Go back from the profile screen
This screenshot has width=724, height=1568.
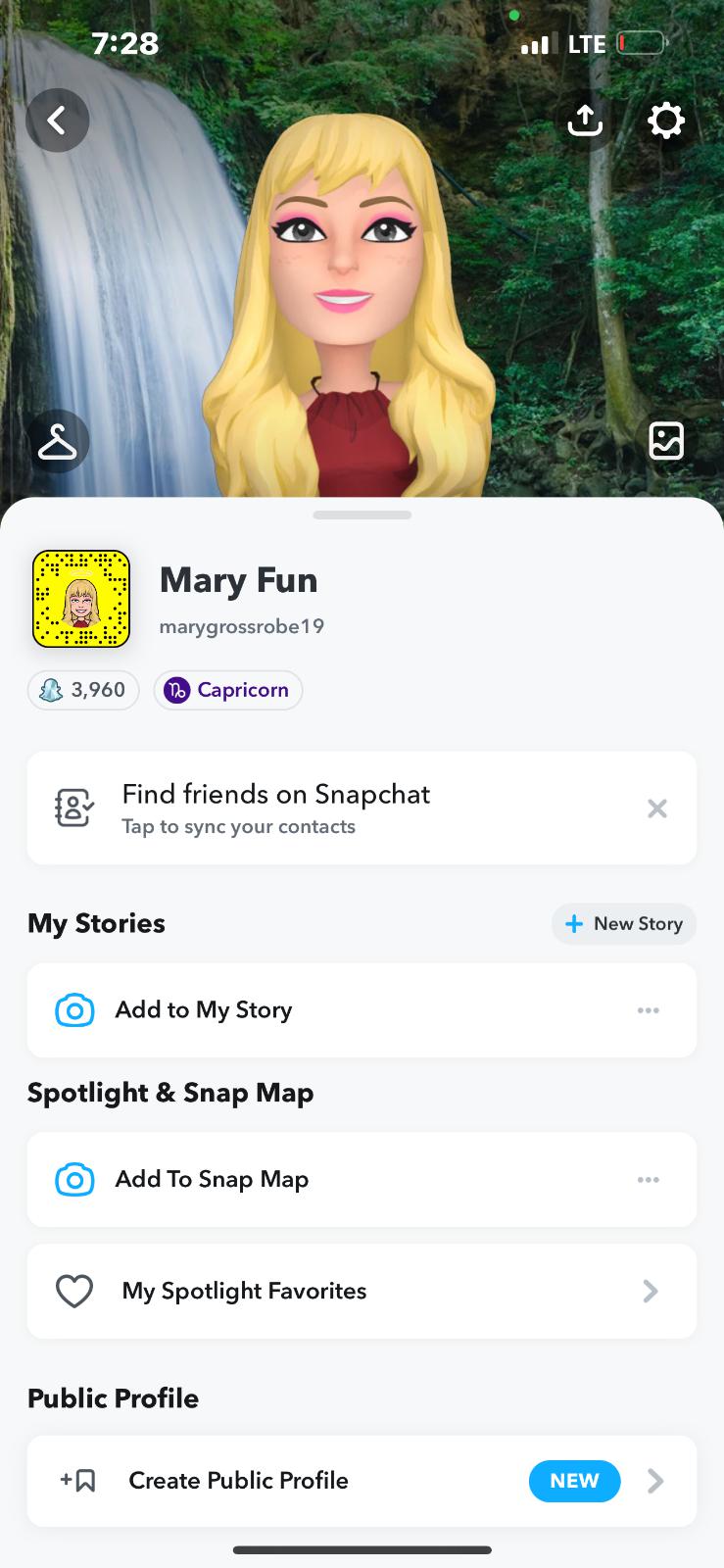pos(58,121)
